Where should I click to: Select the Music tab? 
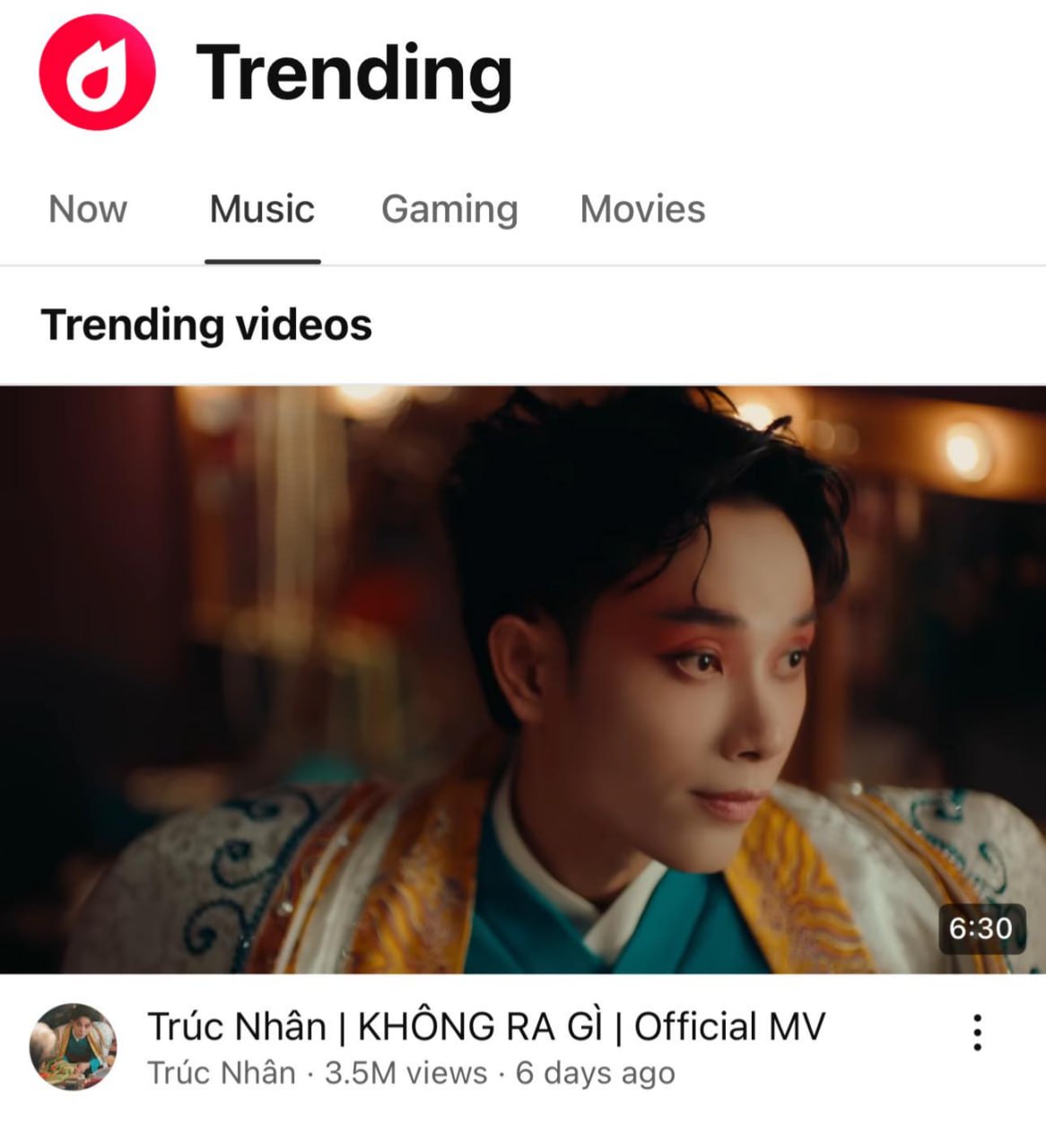(262, 210)
